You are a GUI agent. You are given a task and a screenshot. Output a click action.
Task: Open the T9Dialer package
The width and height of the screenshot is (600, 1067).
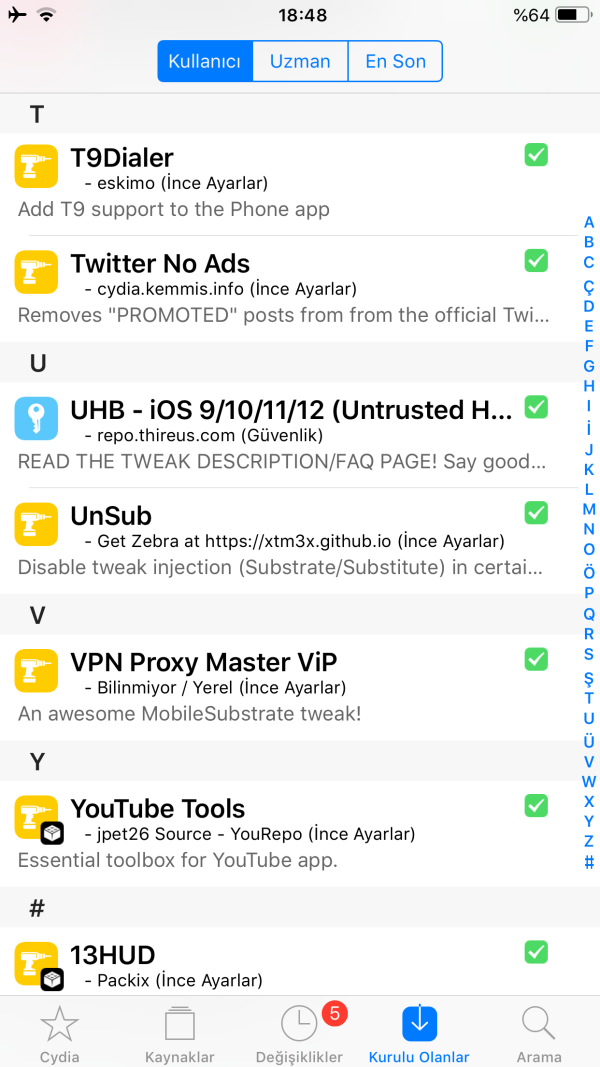tap(280, 182)
